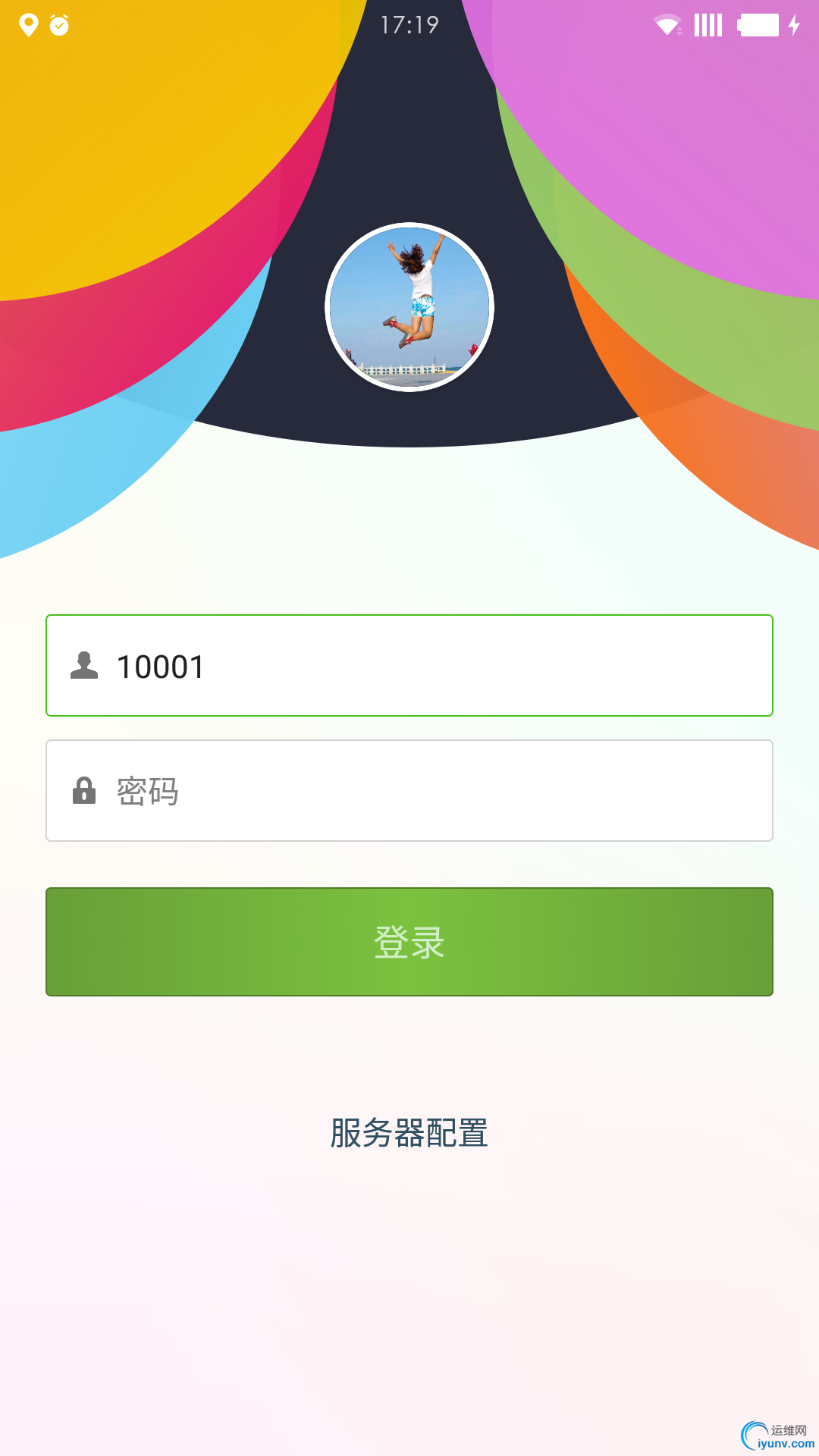Tap the green 登录 login button

click(409, 942)
